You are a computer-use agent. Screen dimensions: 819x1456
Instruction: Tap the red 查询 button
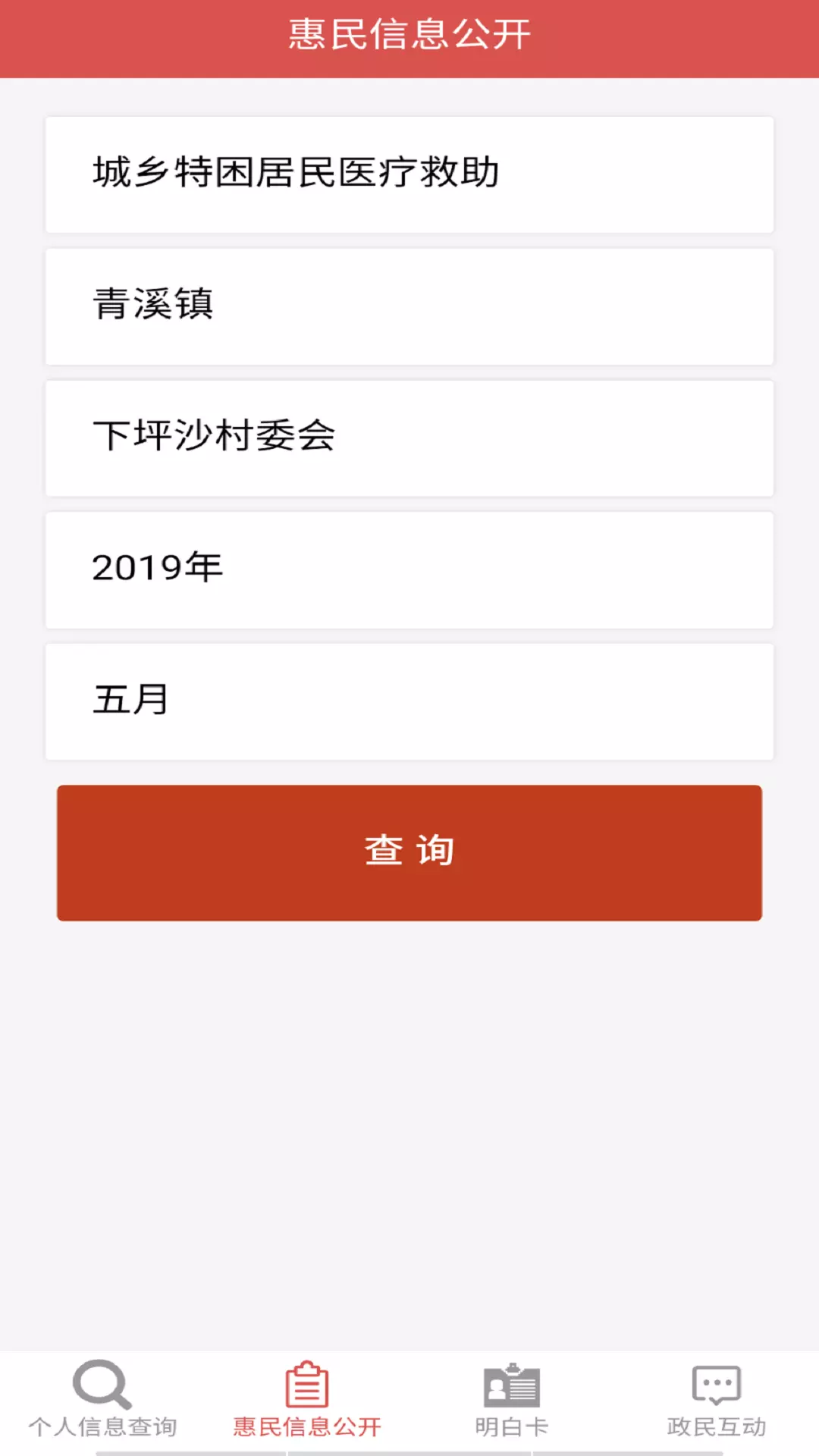409,853
